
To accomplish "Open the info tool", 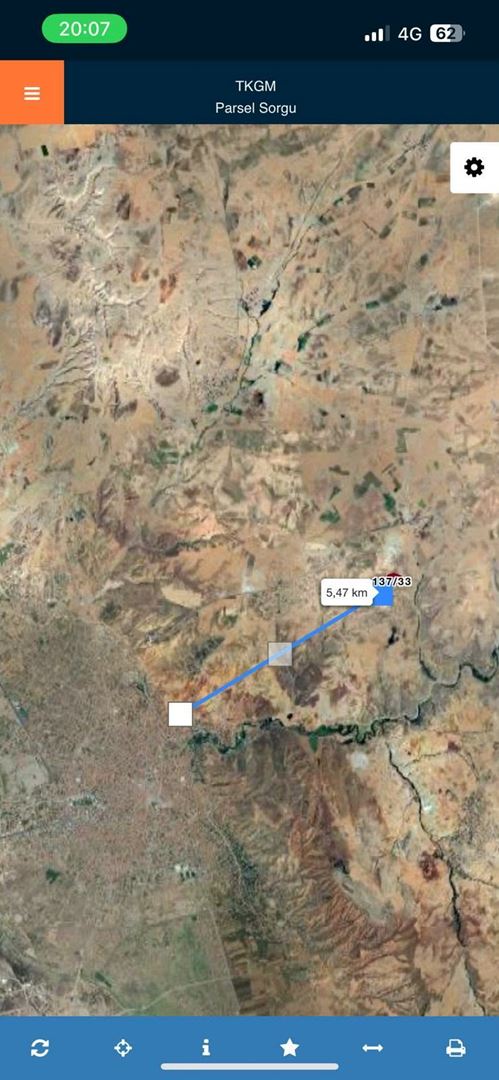I will click(205, 1048).
